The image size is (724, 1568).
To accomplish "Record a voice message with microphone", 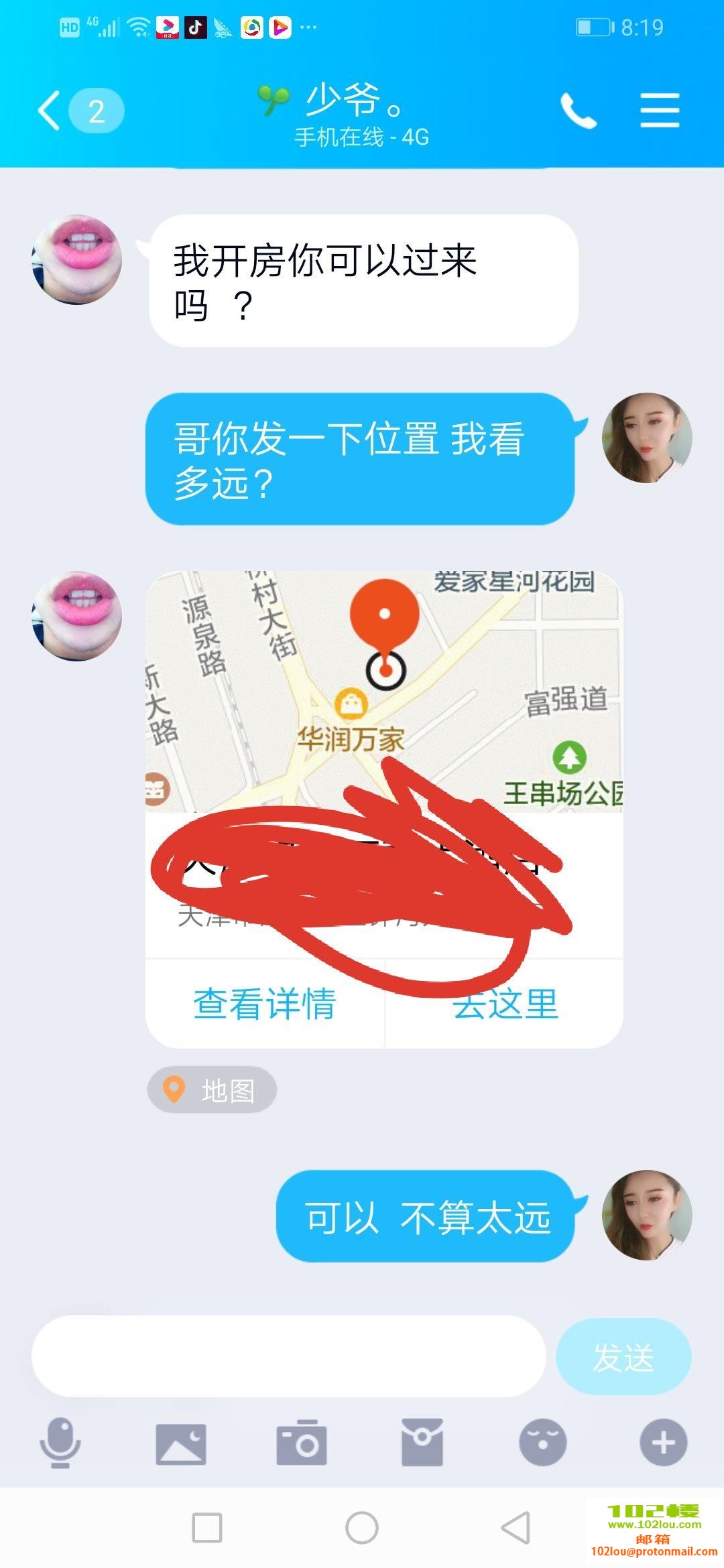I will click(x=60, y=1443).
